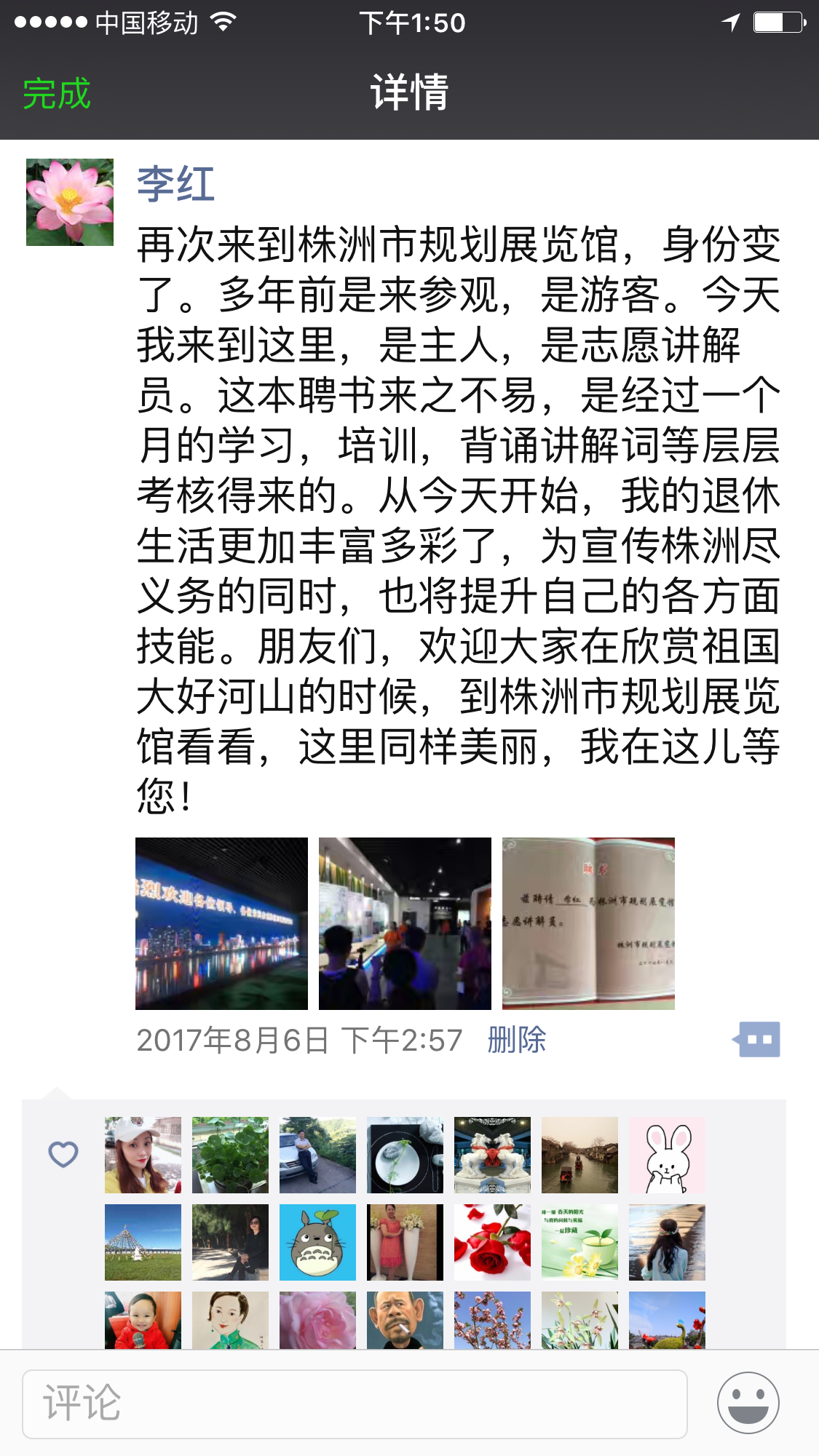View the appointment certificate photo
This screenshot has height=1456, width=819.
click(x=588, y=923)
